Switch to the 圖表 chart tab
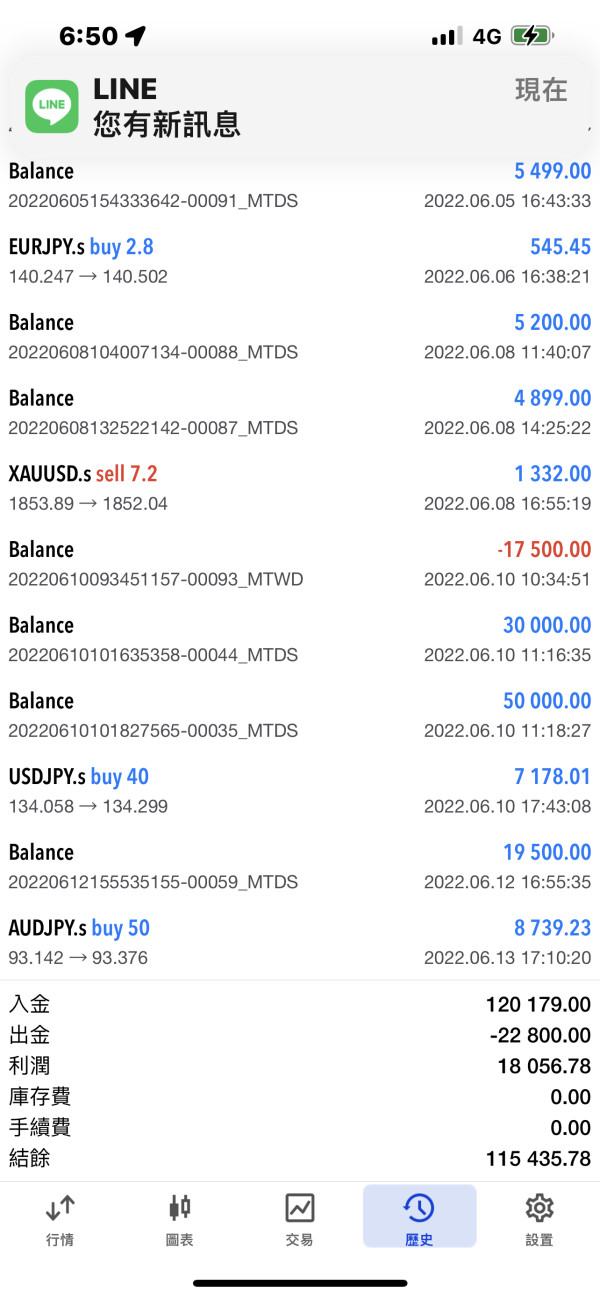Image resolution: width=600 pixels, height=1298 pixels. click(180, 1218)
